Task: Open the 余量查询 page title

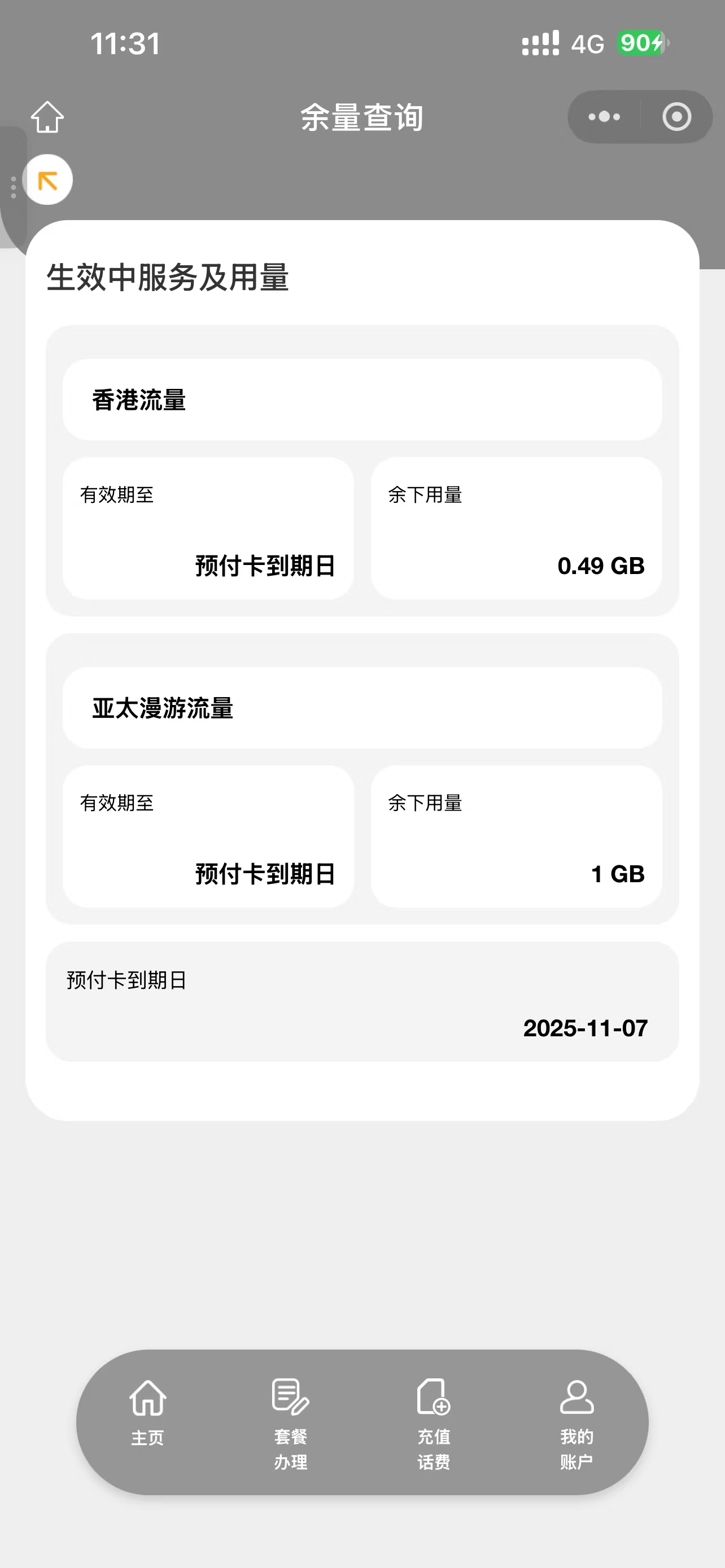Action: tap(362, 117)
